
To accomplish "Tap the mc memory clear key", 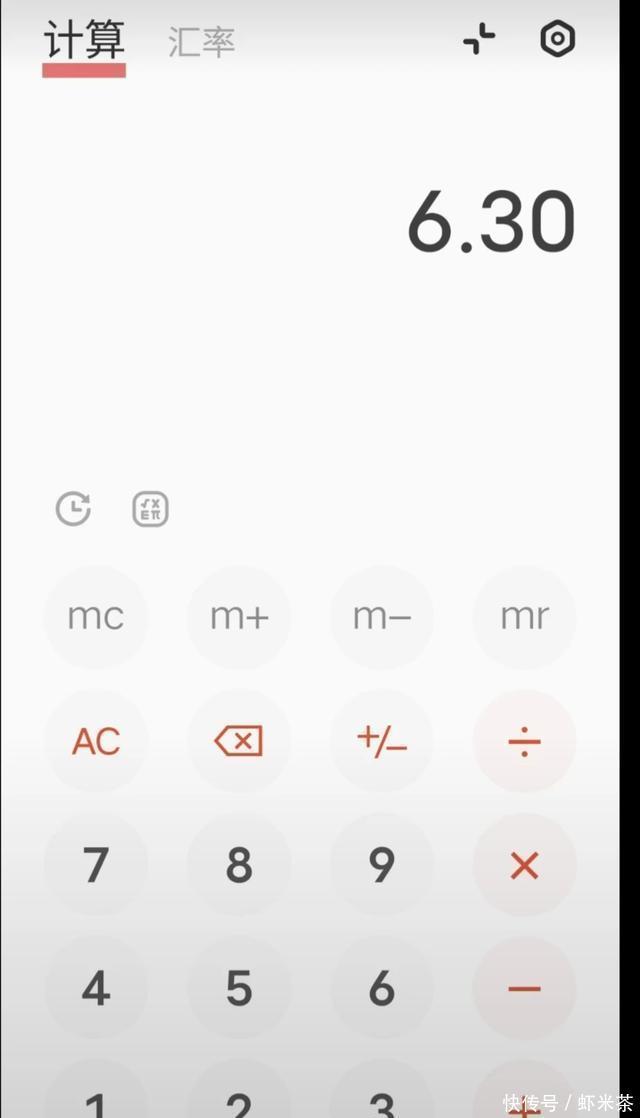I will [x=96, y=617].
